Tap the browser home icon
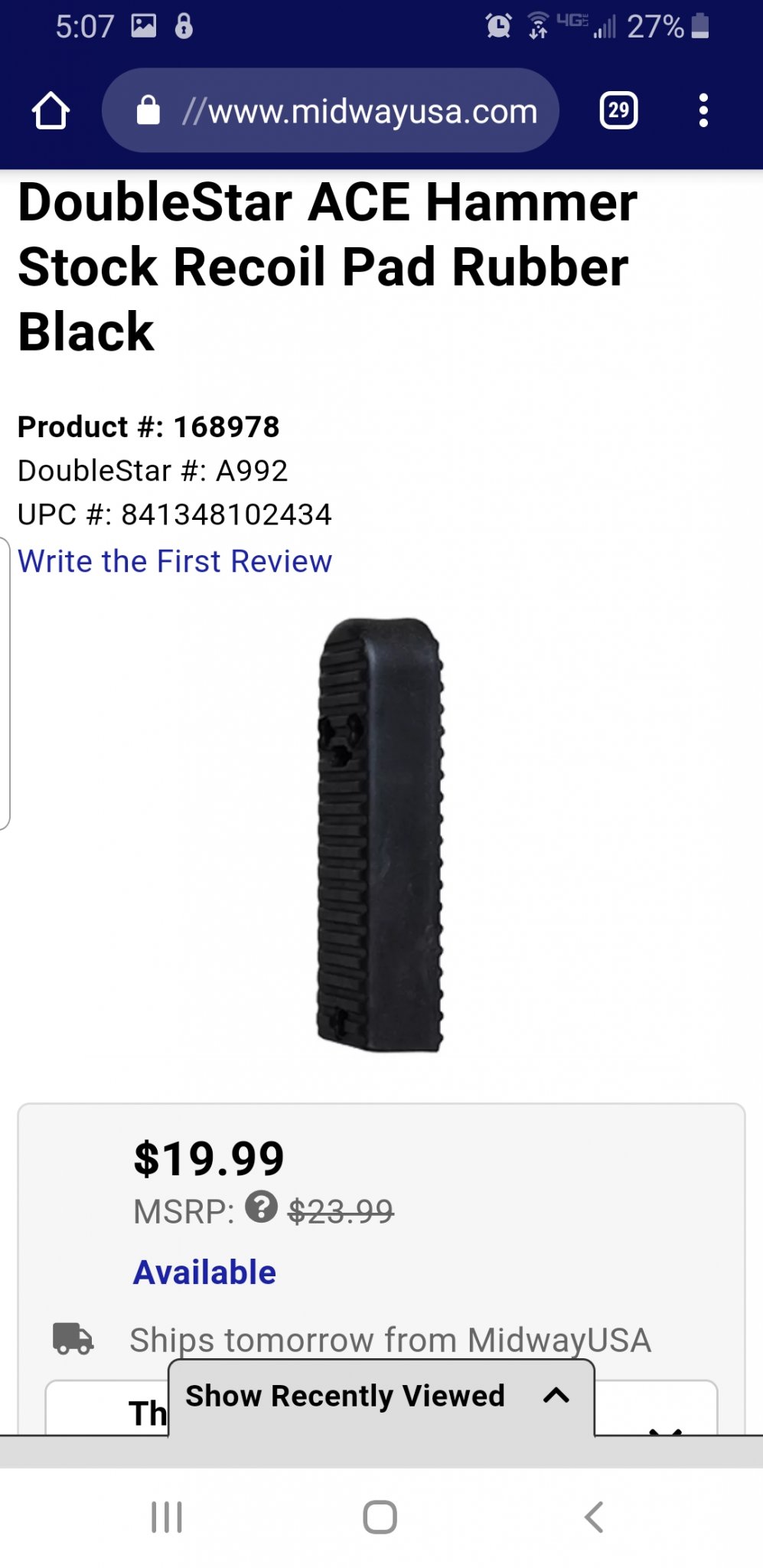Image resolution: width=763 pixels, height=1568 pixels. [51, 111]
